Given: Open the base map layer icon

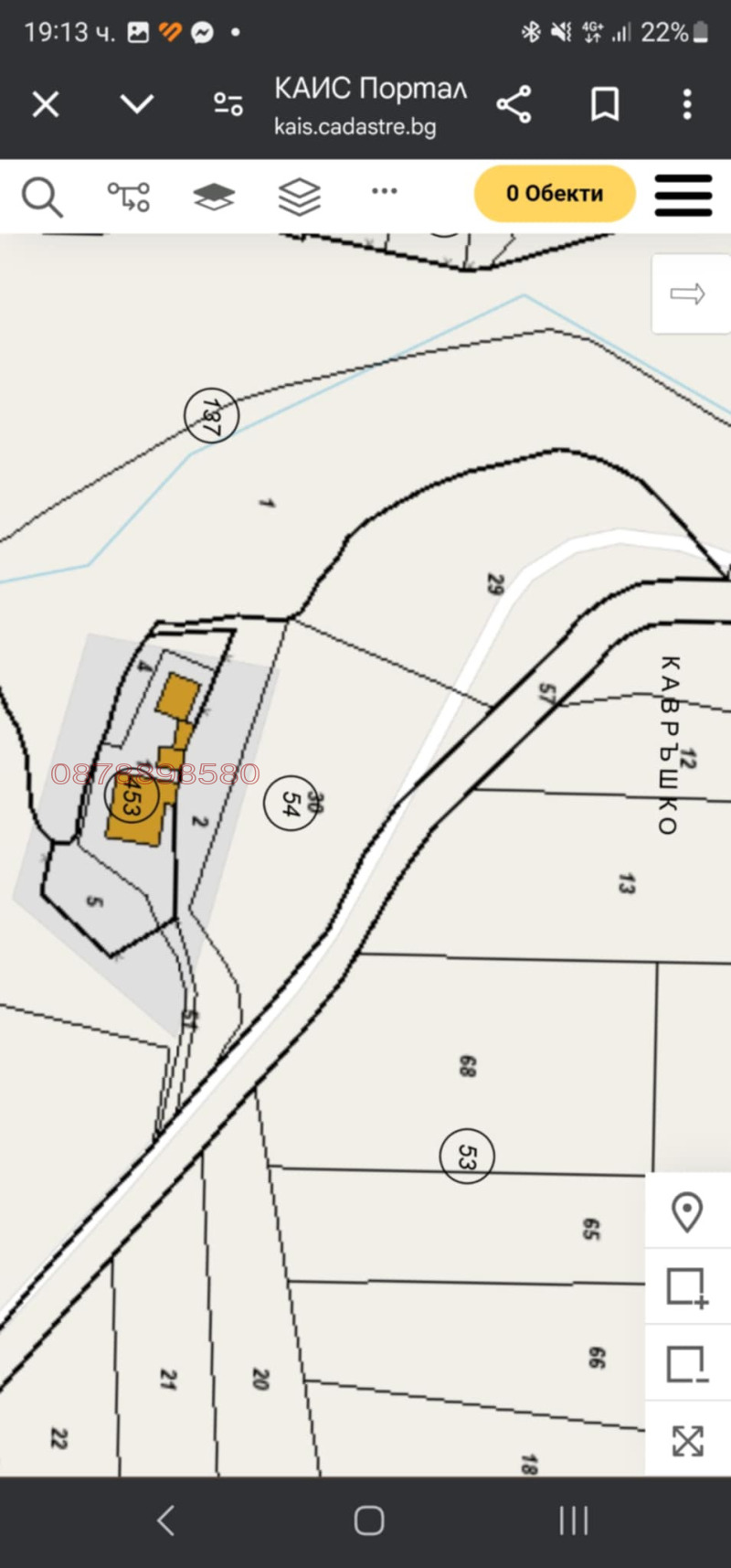Looking at the screenshot, I should 214,196.
